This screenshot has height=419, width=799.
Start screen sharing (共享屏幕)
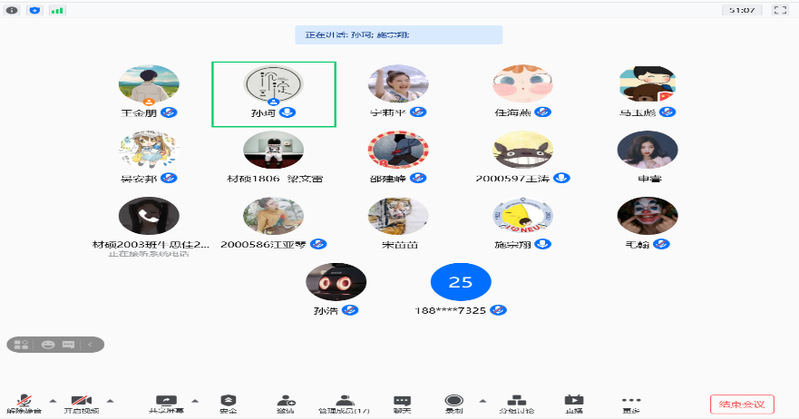point(167,402)
